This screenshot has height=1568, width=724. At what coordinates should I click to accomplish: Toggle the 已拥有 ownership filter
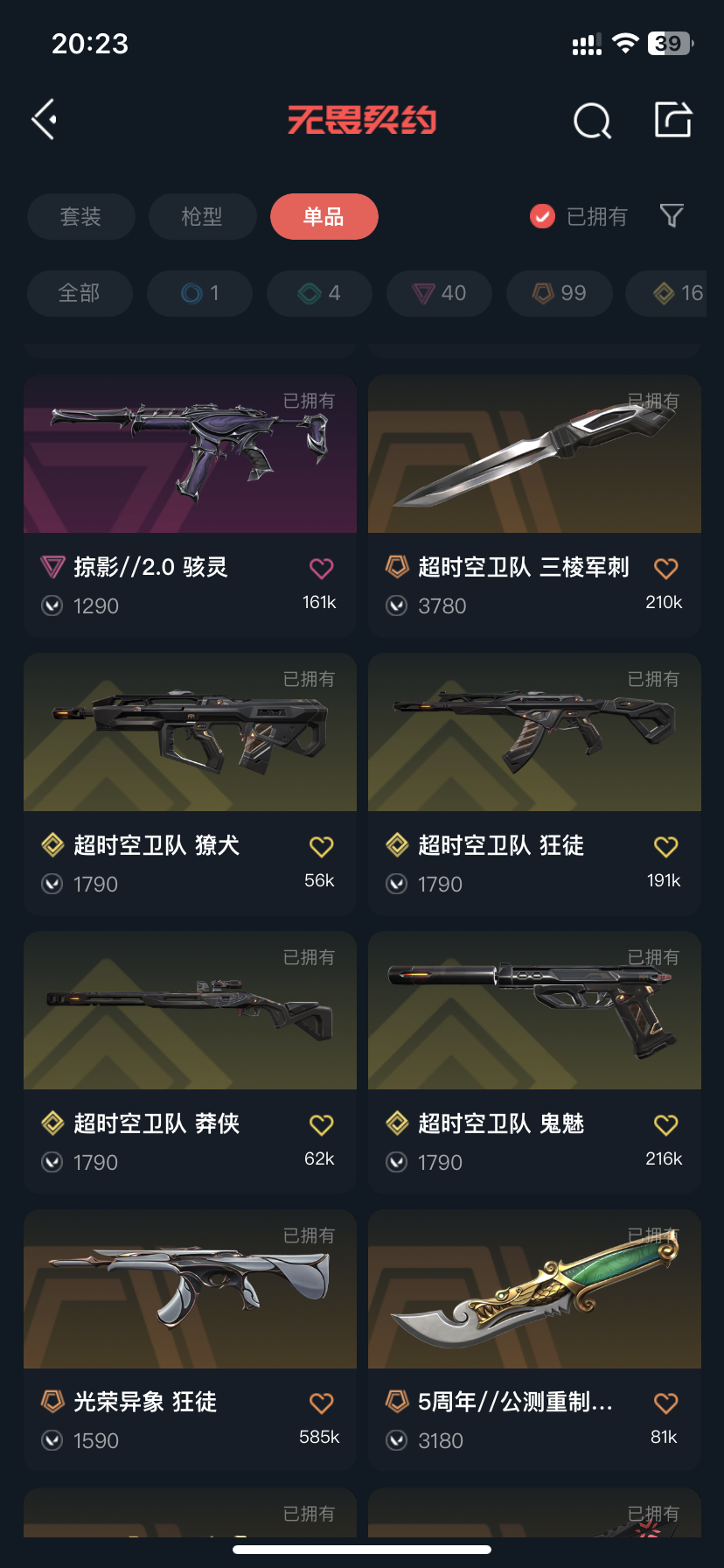(541, 216)
